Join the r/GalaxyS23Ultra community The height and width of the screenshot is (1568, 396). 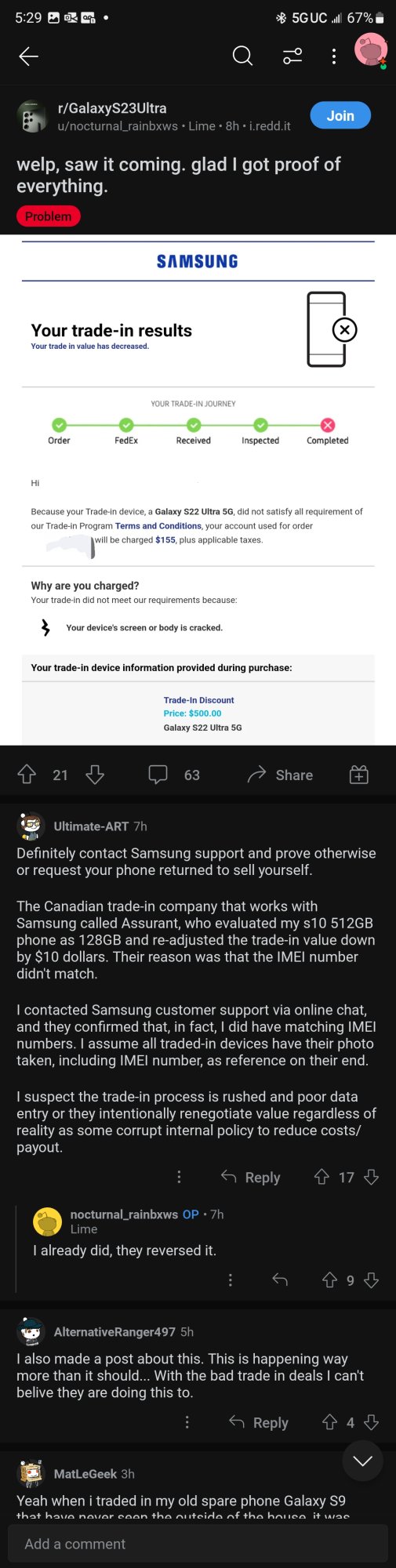(x=340, y=115)
